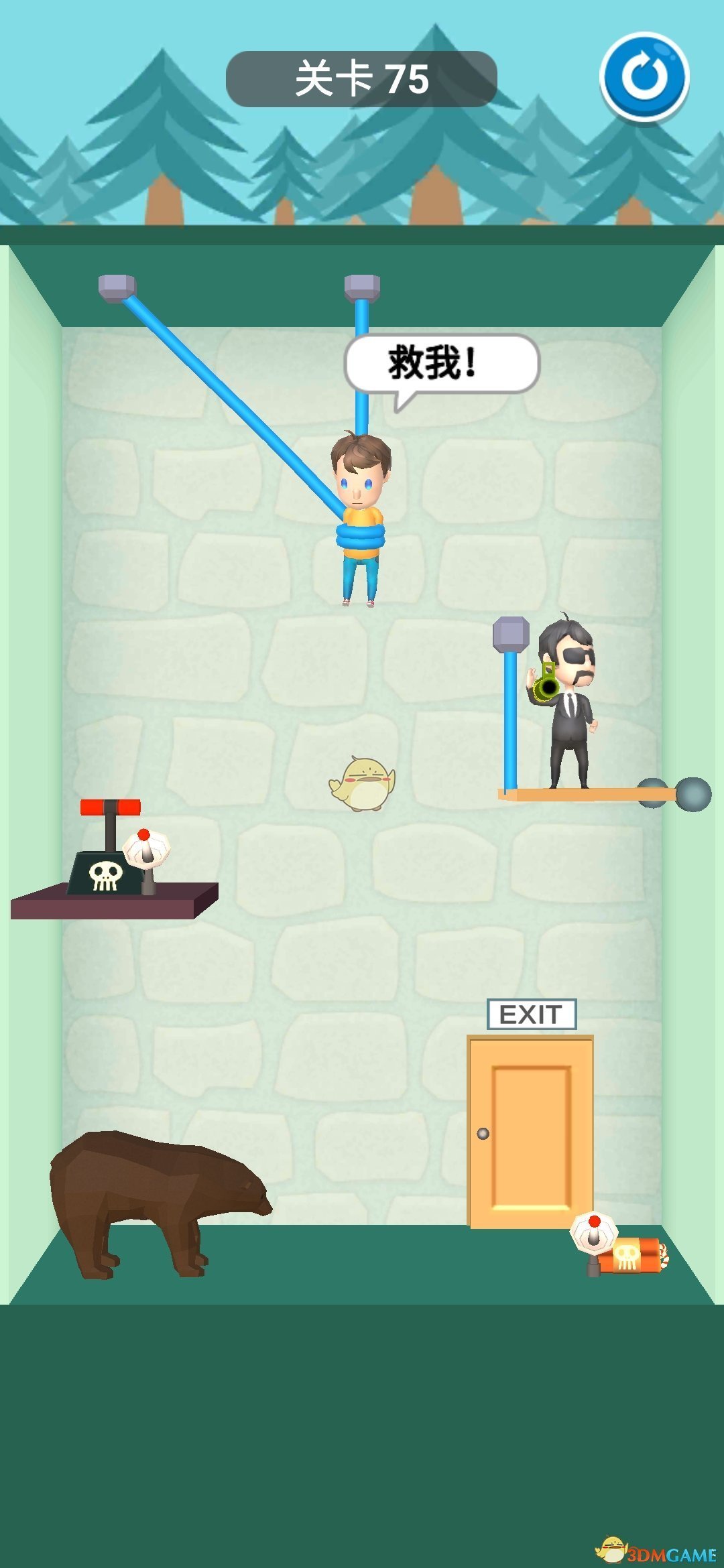This screenshot has width=724, height=1568.
Task: Restart level 75 with the reload button
Action: (644, 76)
